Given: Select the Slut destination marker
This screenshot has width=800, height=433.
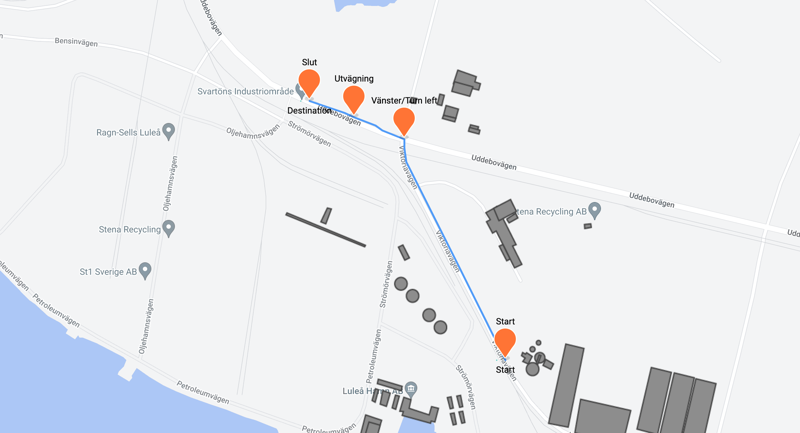Looking at the screenshot, I should (x=310, y=83).
